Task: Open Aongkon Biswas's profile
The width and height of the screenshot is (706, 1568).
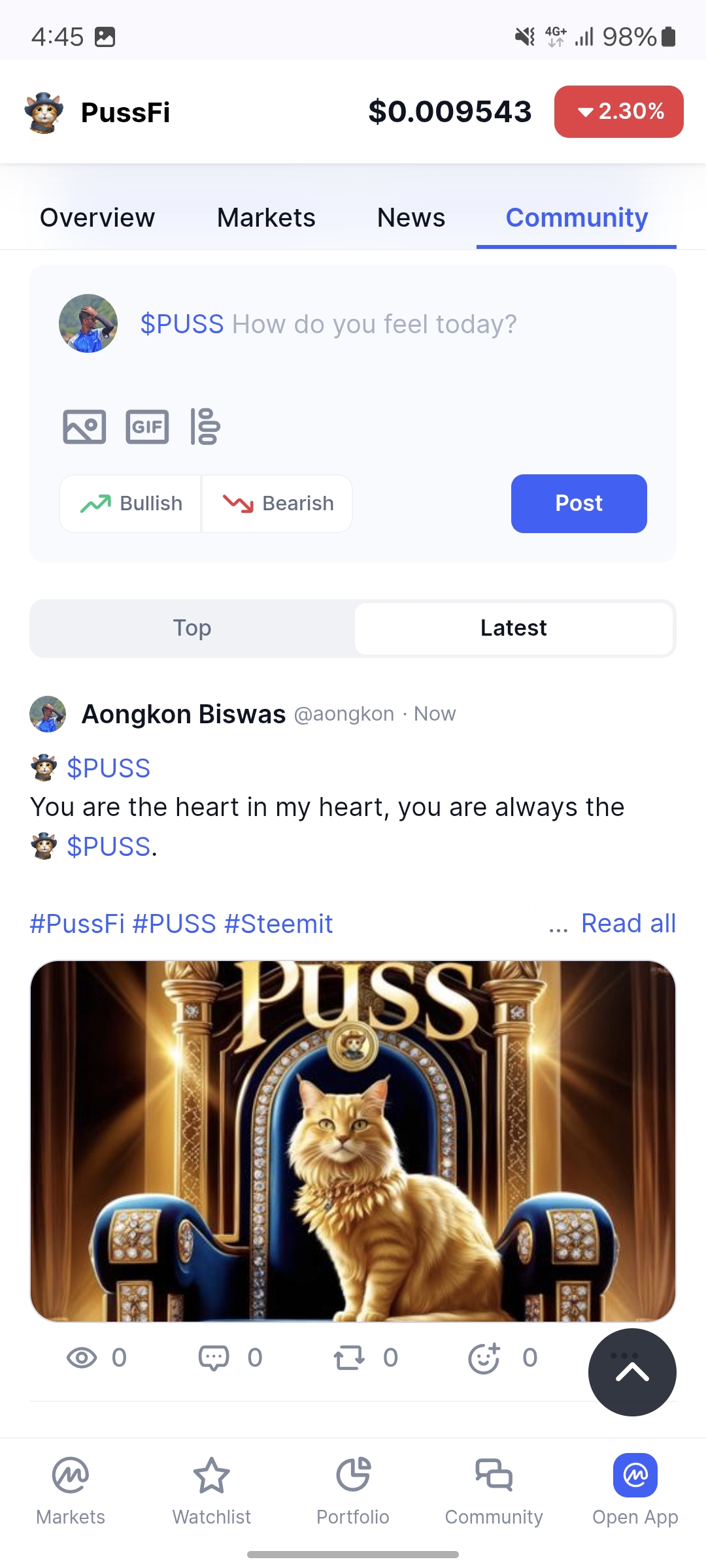Action: 183,714
